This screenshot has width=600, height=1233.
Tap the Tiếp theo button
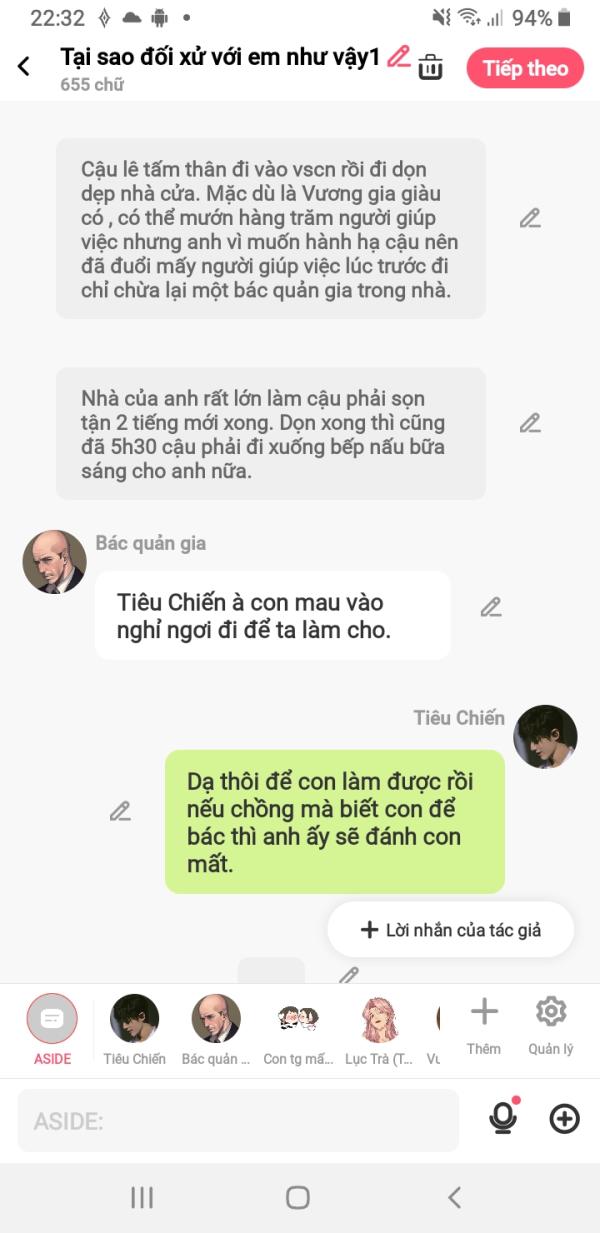pos(525,68)
